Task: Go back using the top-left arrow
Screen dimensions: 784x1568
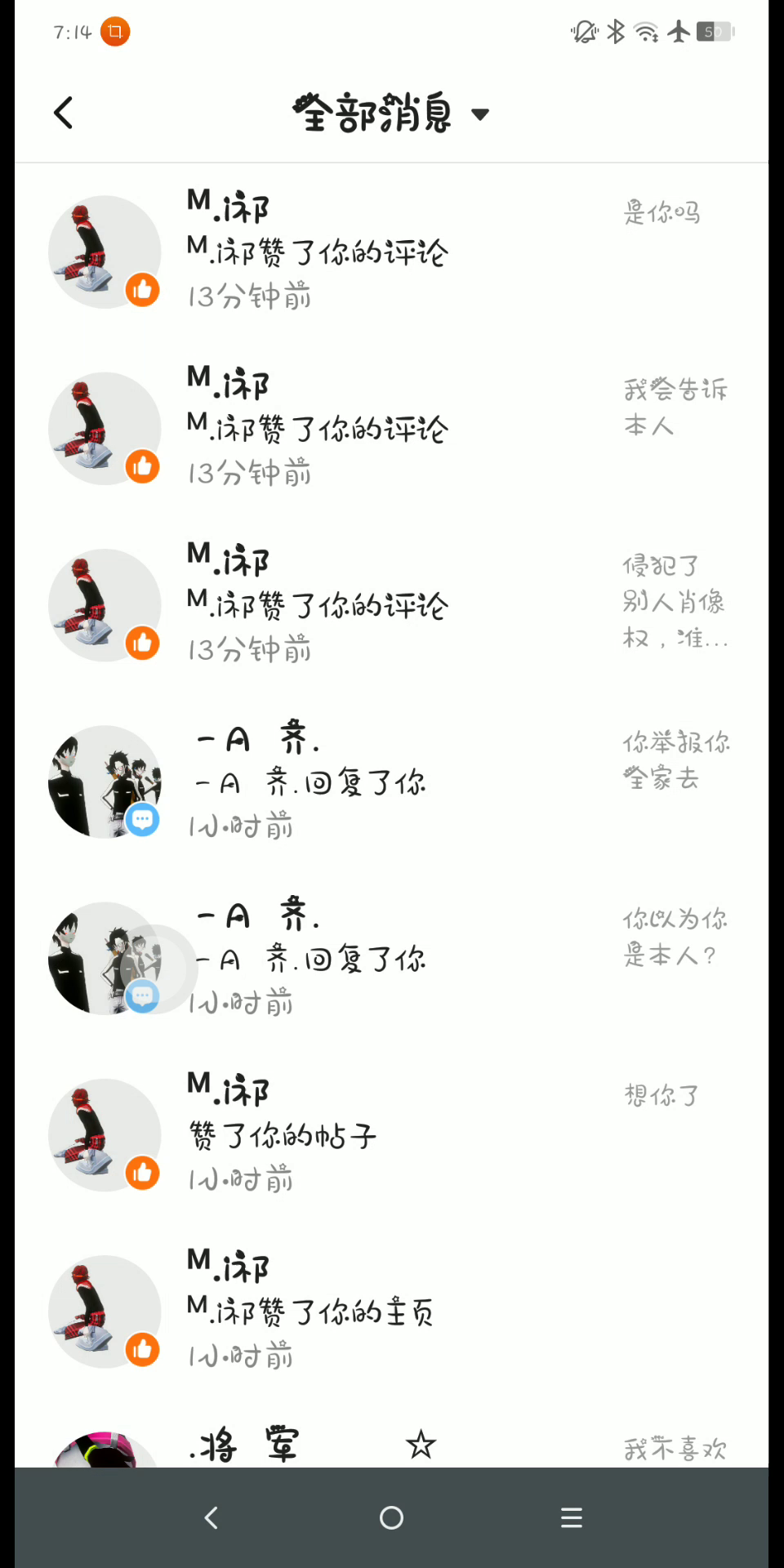Action: 64,113
